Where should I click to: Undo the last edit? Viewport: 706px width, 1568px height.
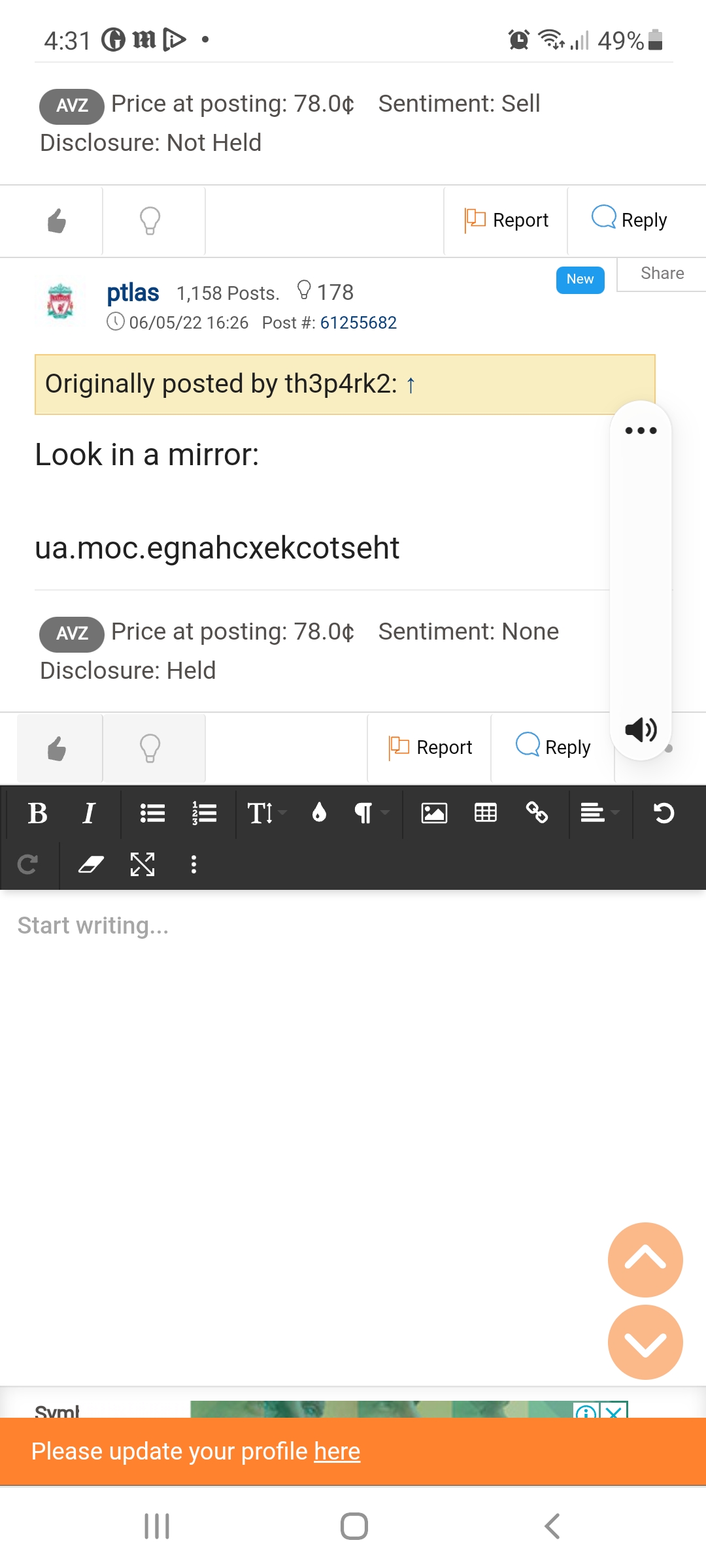point(664,813)
